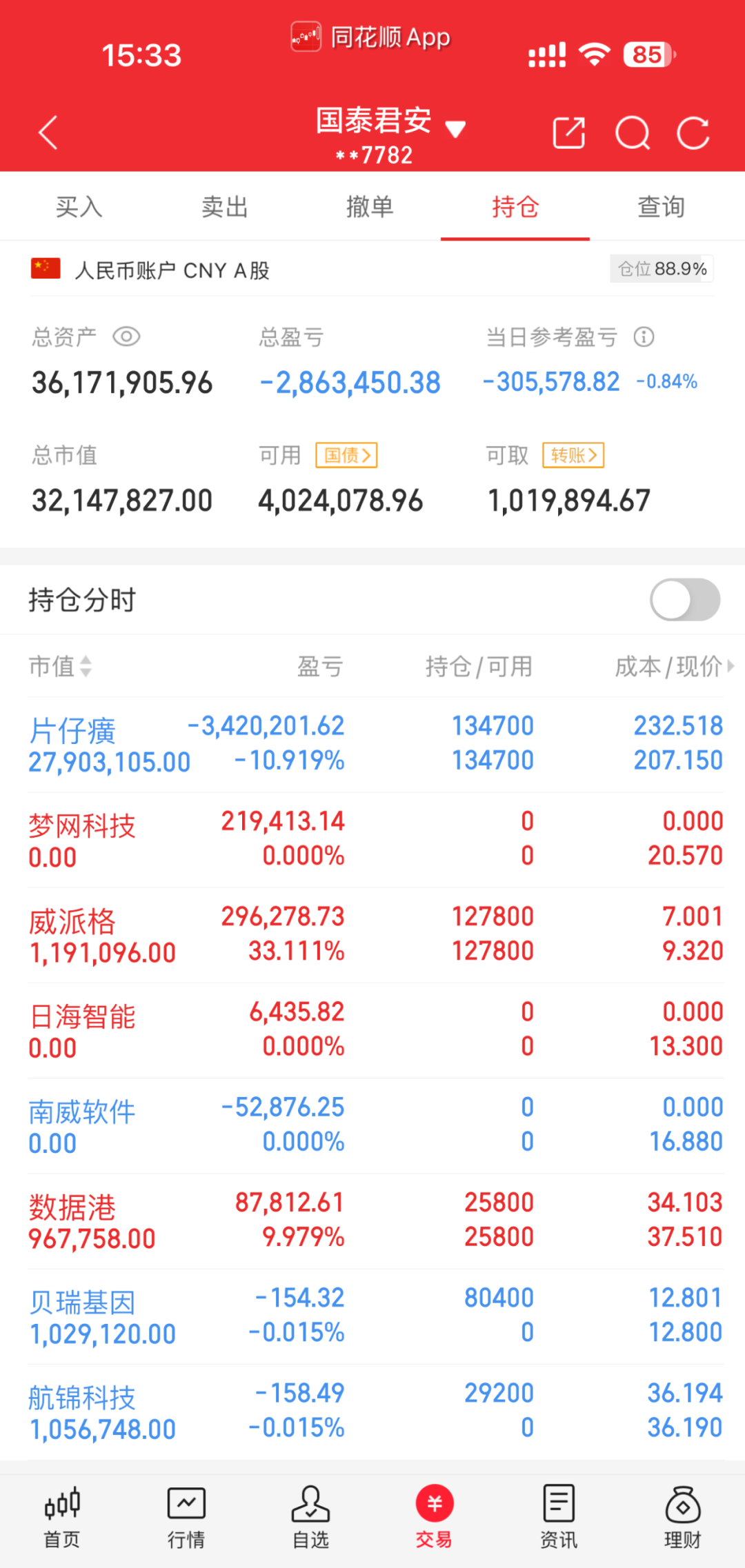This screenshot has width=745, height=1568.
Task: Tap the 转账 button next to 可取
Action: tap(573, 455)
